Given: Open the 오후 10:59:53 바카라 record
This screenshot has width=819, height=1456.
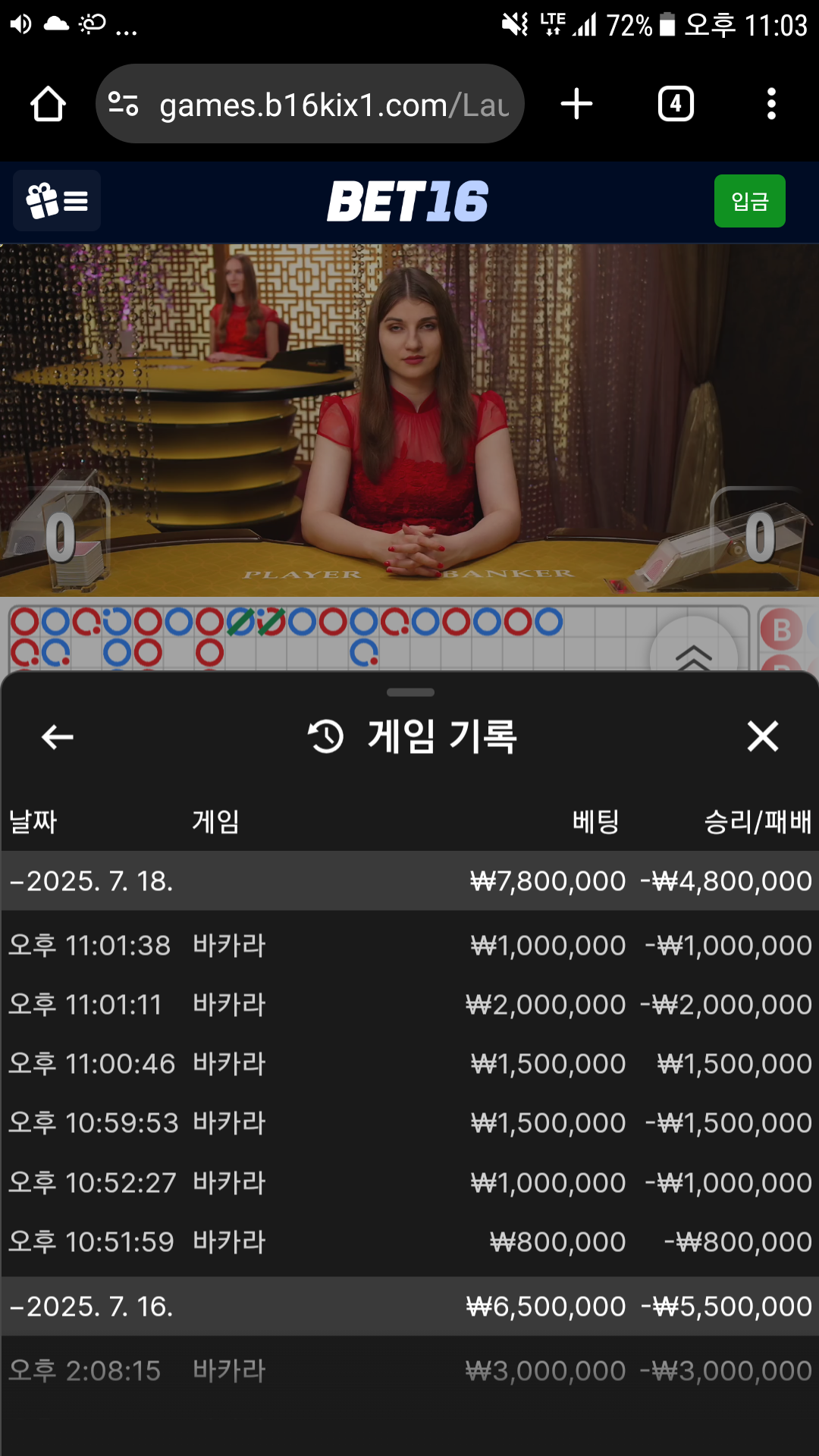Looking at the screenshot, I should click(x=409, y=1123).
